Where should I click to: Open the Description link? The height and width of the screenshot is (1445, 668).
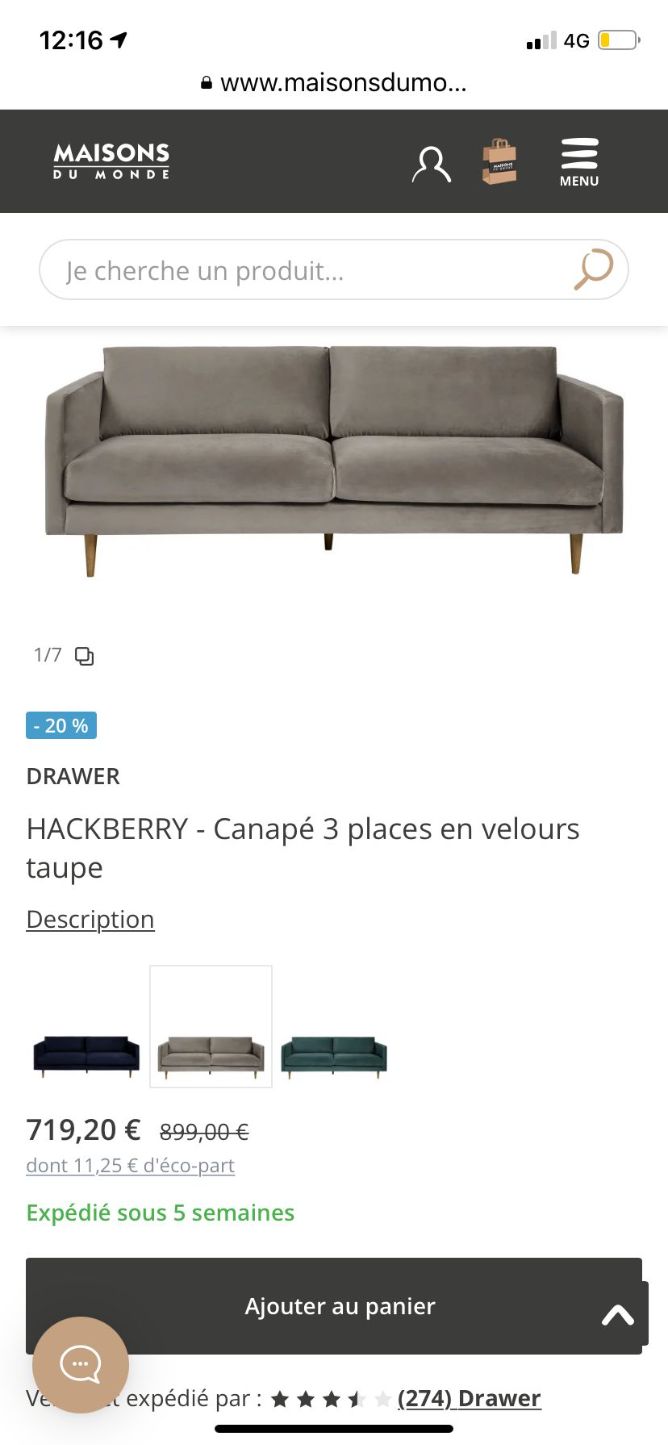point(90,919)
